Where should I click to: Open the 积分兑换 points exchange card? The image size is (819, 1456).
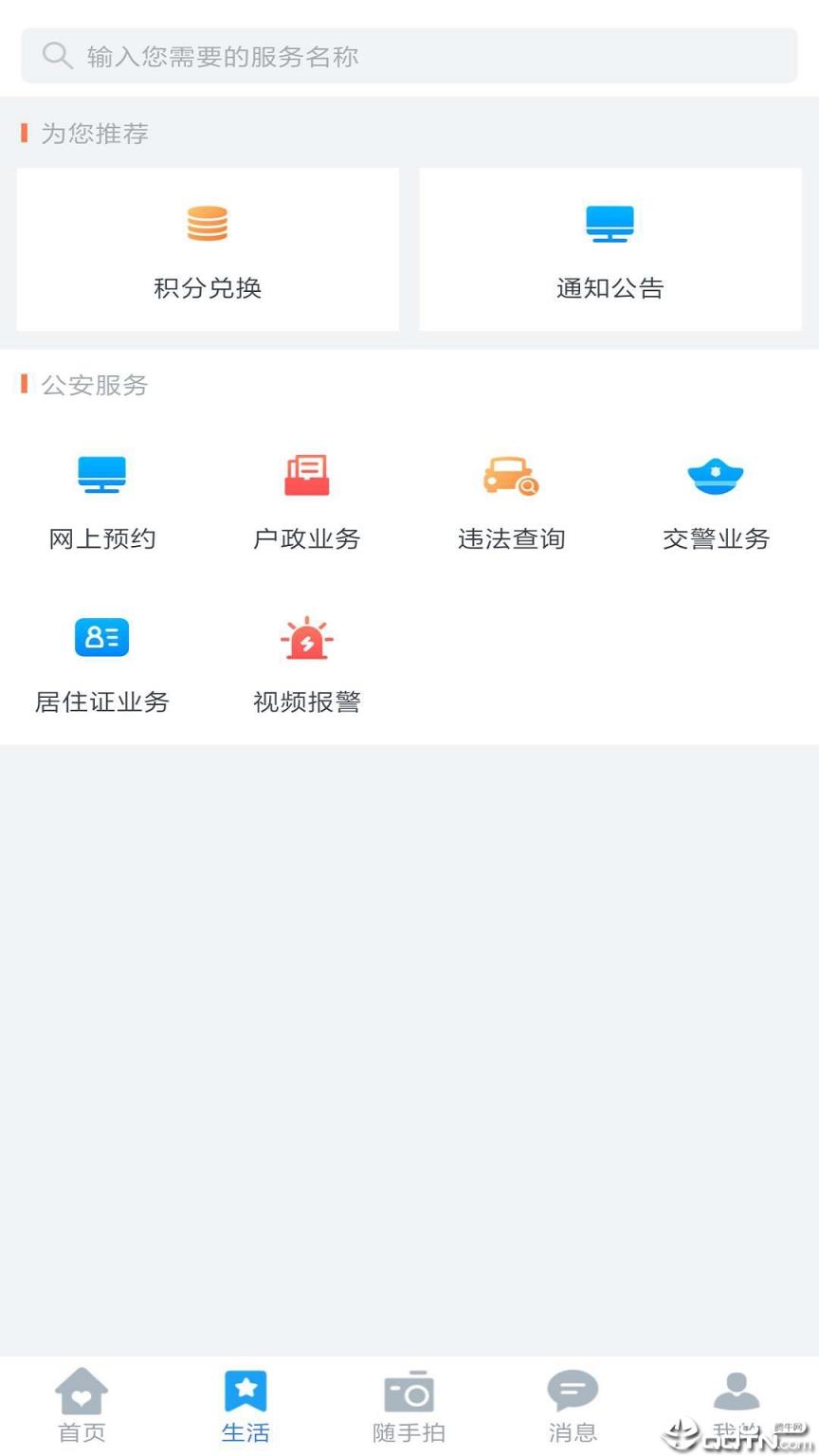[x=208, y=249]
